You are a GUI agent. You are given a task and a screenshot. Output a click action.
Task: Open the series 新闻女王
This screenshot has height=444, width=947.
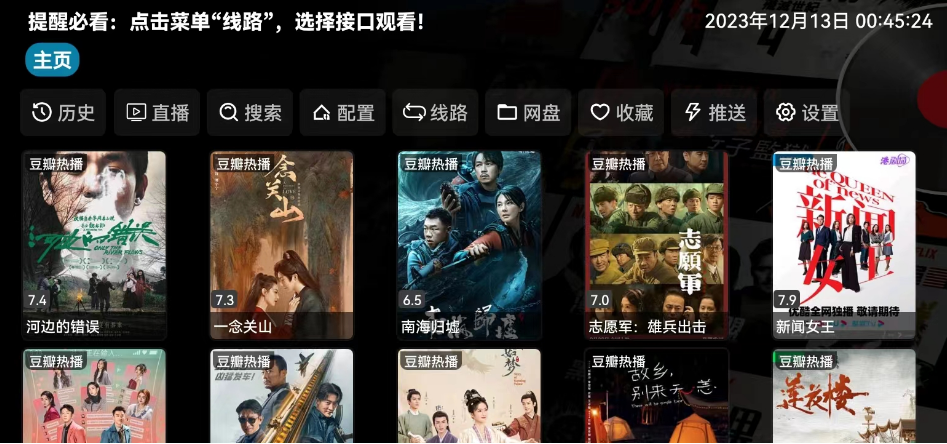pos(844,245)
